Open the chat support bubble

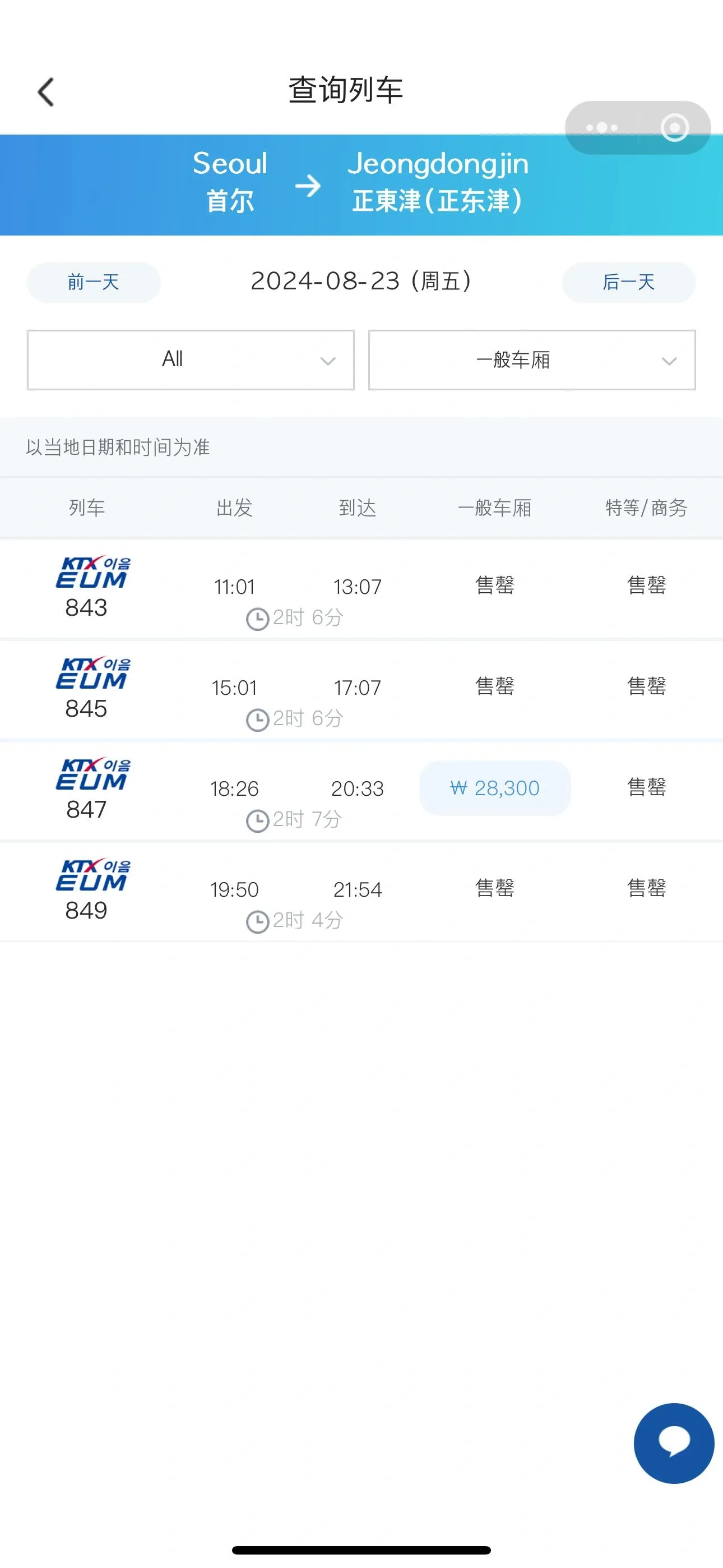click(x=674, y=1442)
